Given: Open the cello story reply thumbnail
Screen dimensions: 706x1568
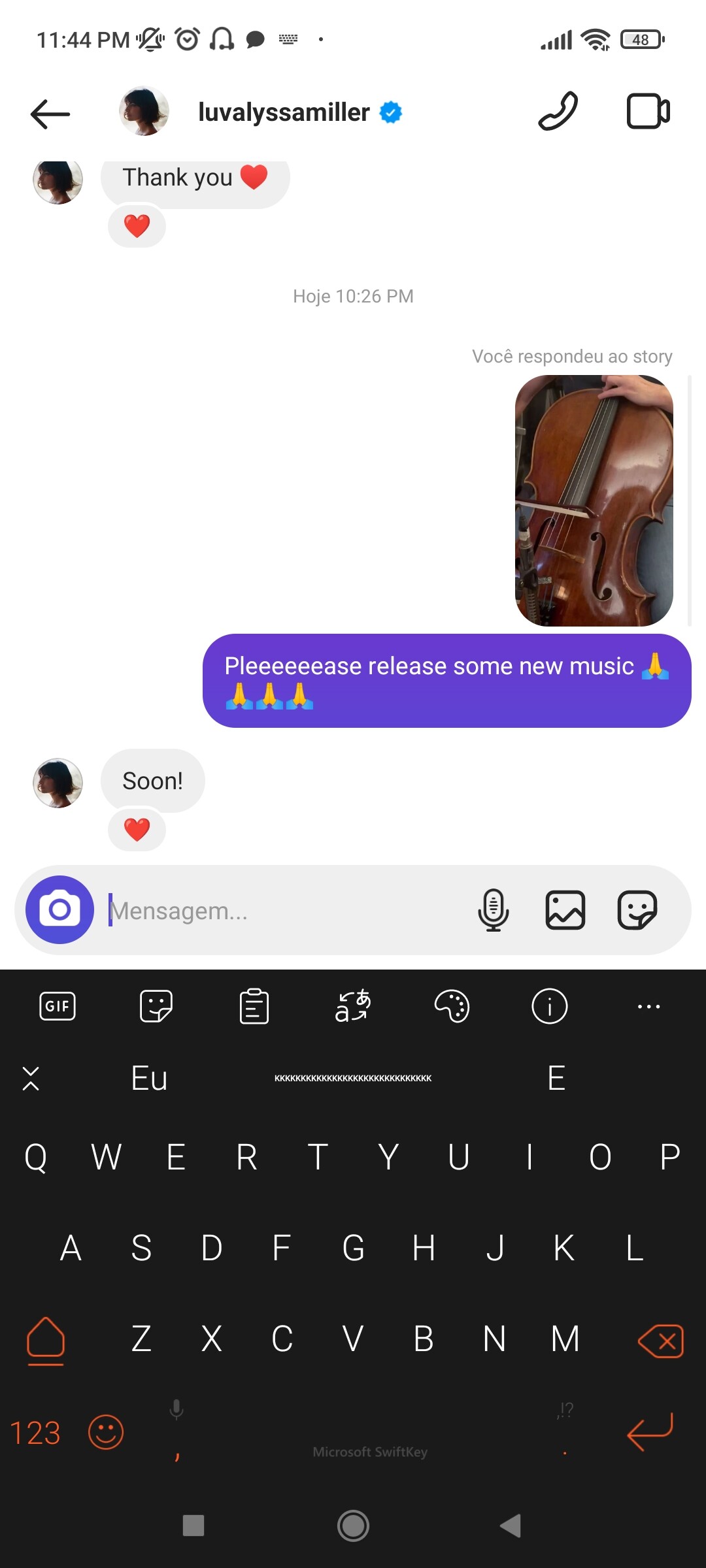Looking at the screenshot, I should point(594,500).
